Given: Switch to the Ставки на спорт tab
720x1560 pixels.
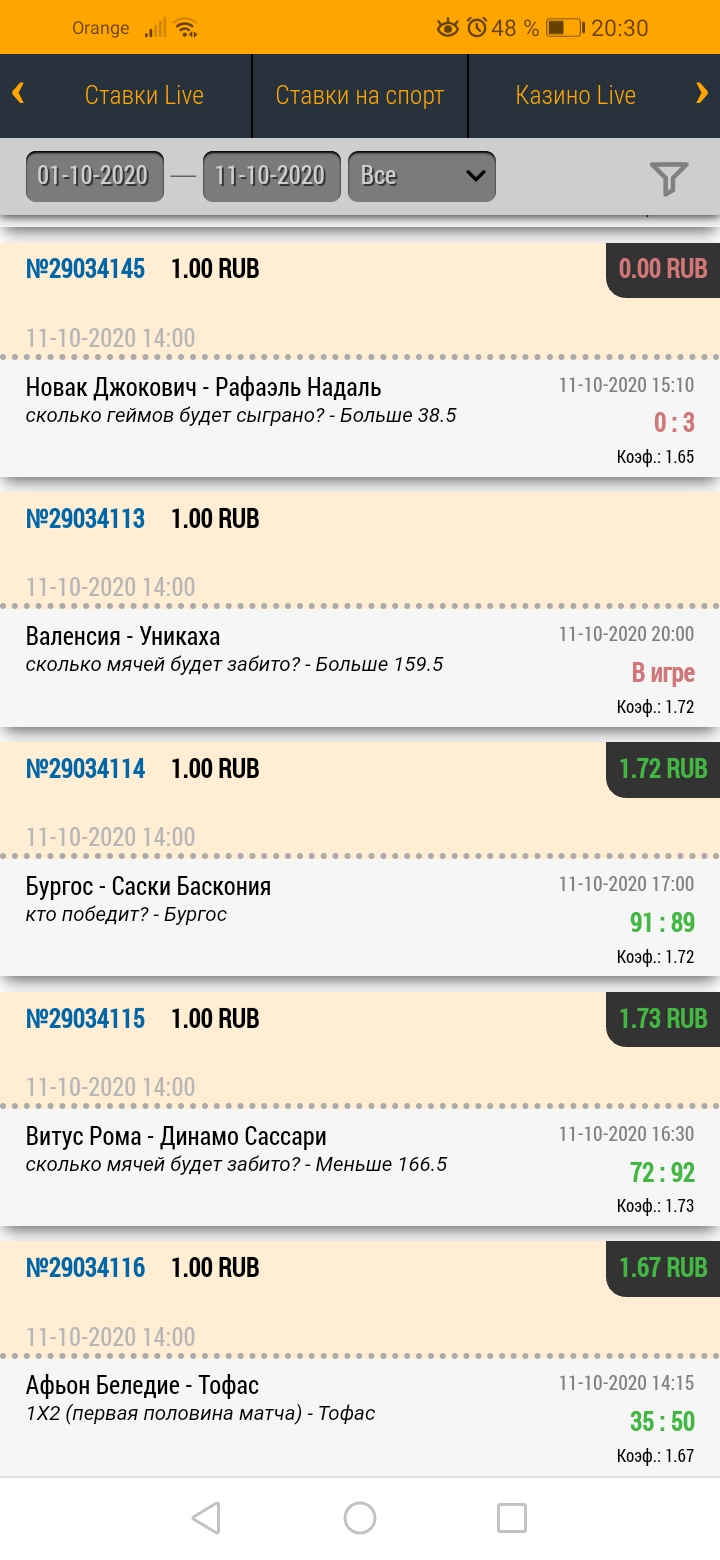Looking at the screenshot, I should [360, 96].
